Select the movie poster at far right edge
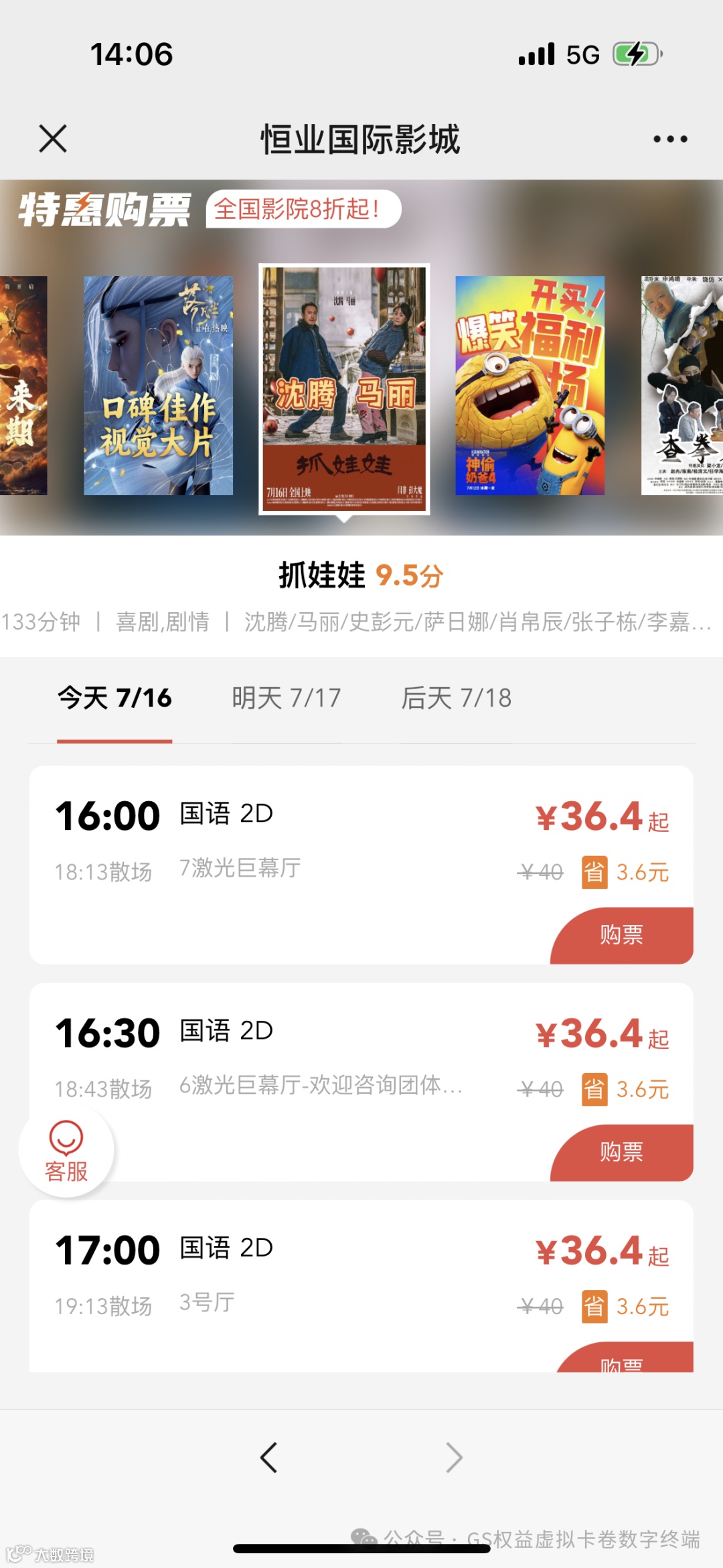The height and width of the screenshot is (1568, 723). point(683,385)
